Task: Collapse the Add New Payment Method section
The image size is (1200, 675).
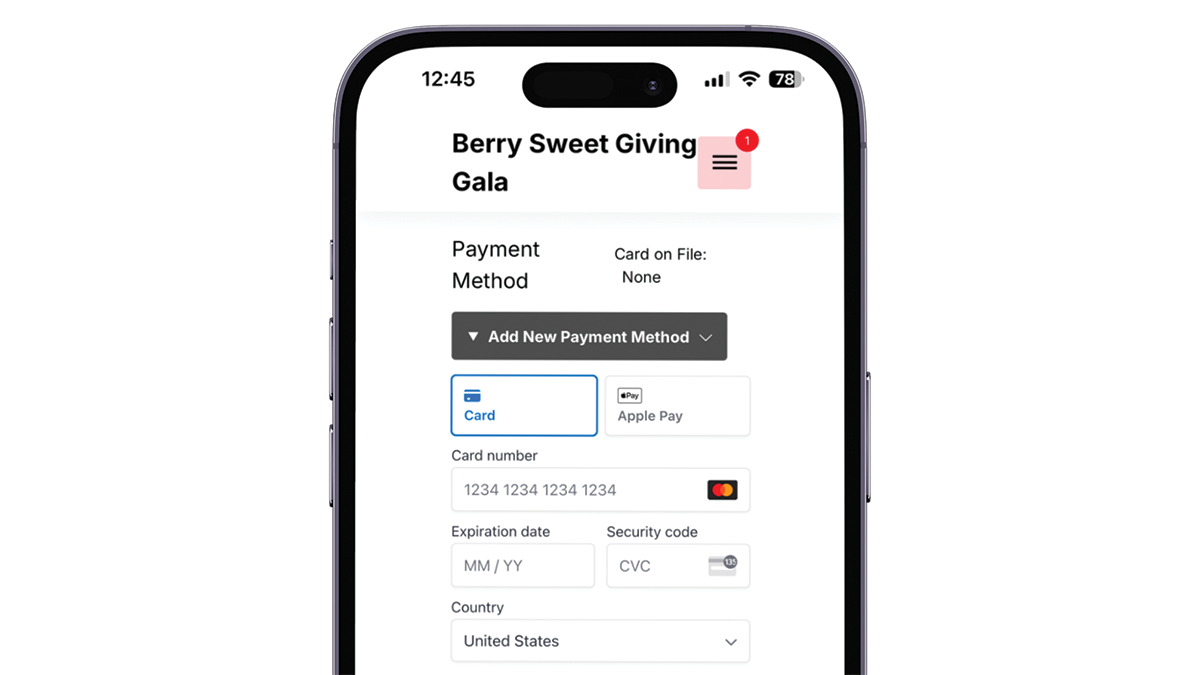Action: click(589, 337)
